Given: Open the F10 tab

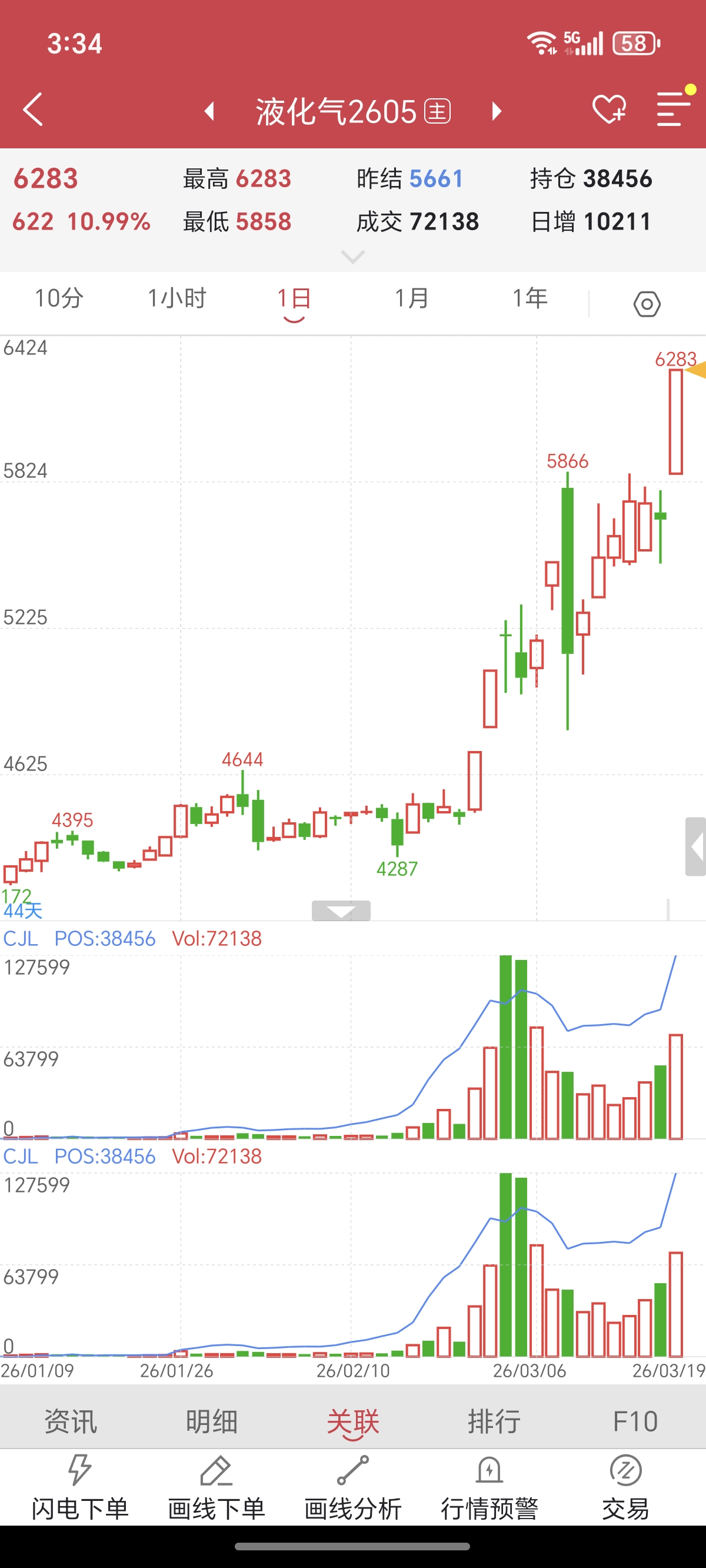Looking at the screenshot, I should pos(635,1422).
